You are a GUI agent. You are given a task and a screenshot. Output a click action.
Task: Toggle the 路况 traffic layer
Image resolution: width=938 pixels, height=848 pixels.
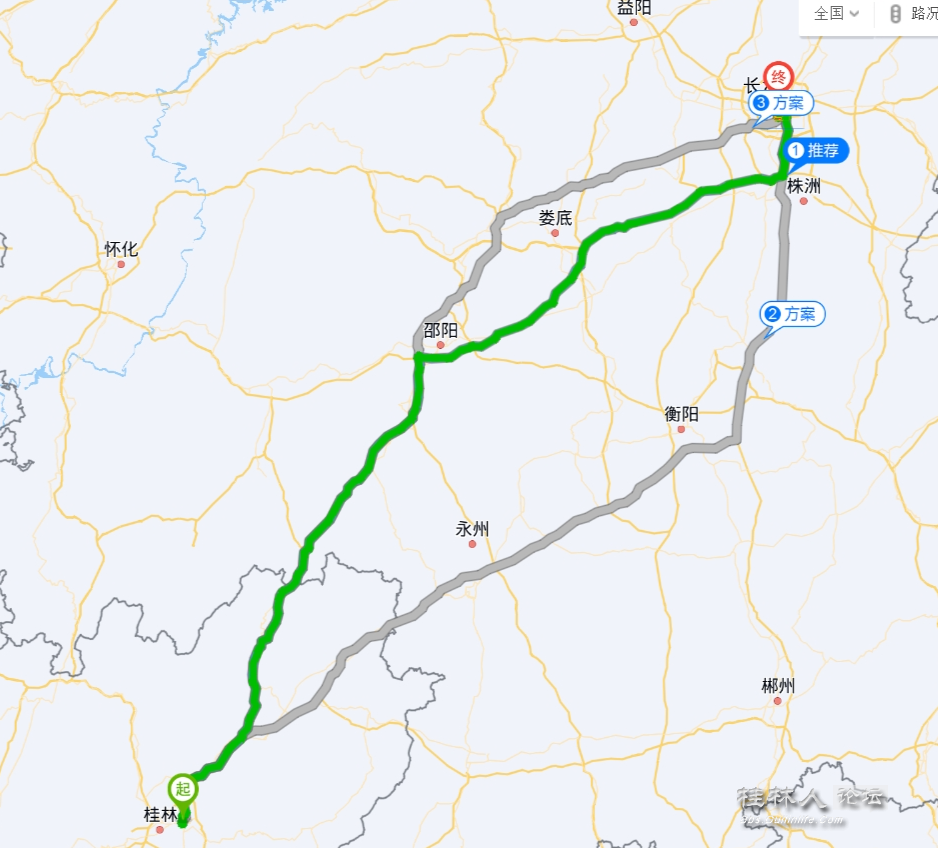pyautogui.click(x=912, y=14)
